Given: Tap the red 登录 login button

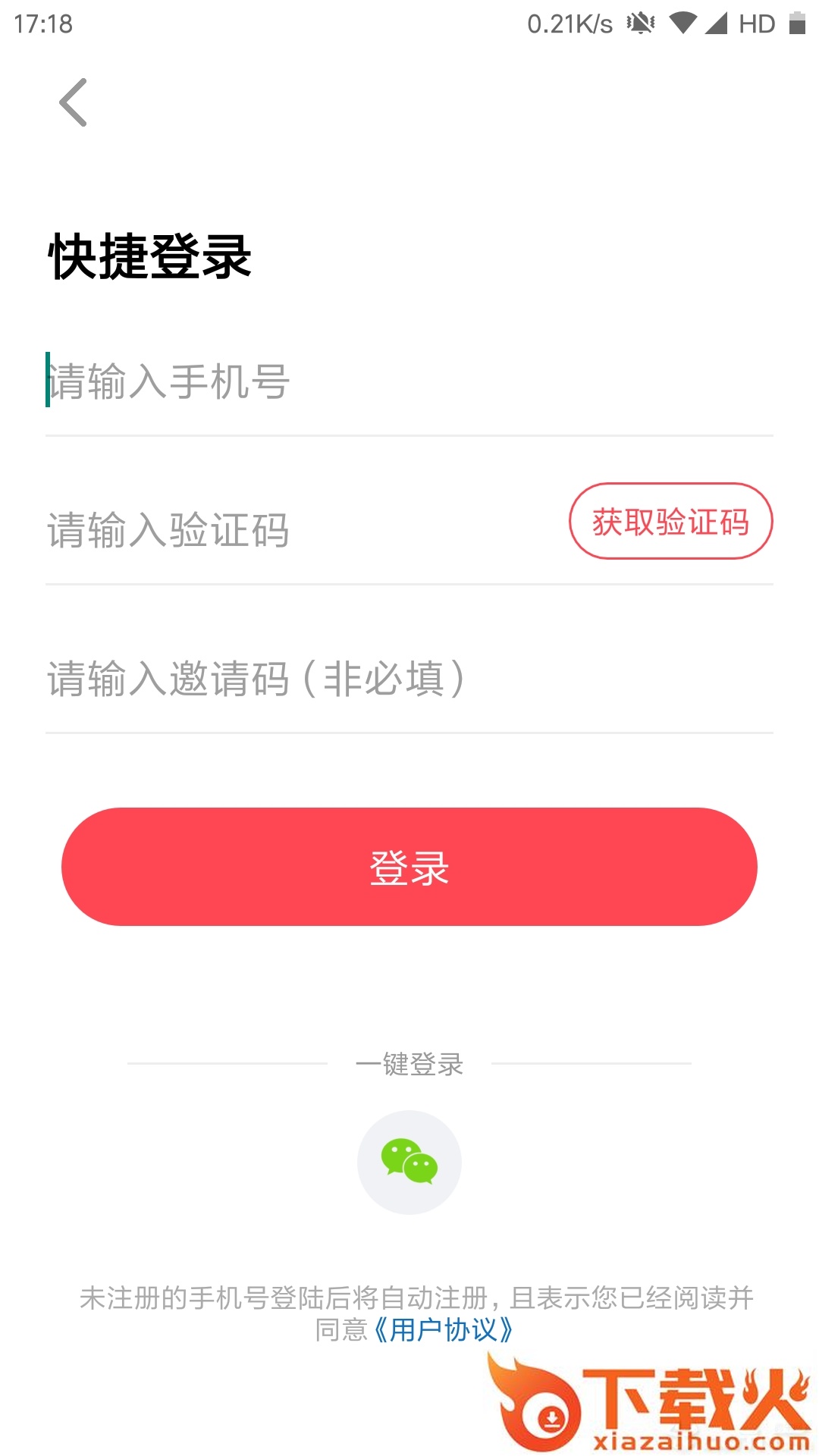Looking at the screenshot, I should (x=409, y=868).
